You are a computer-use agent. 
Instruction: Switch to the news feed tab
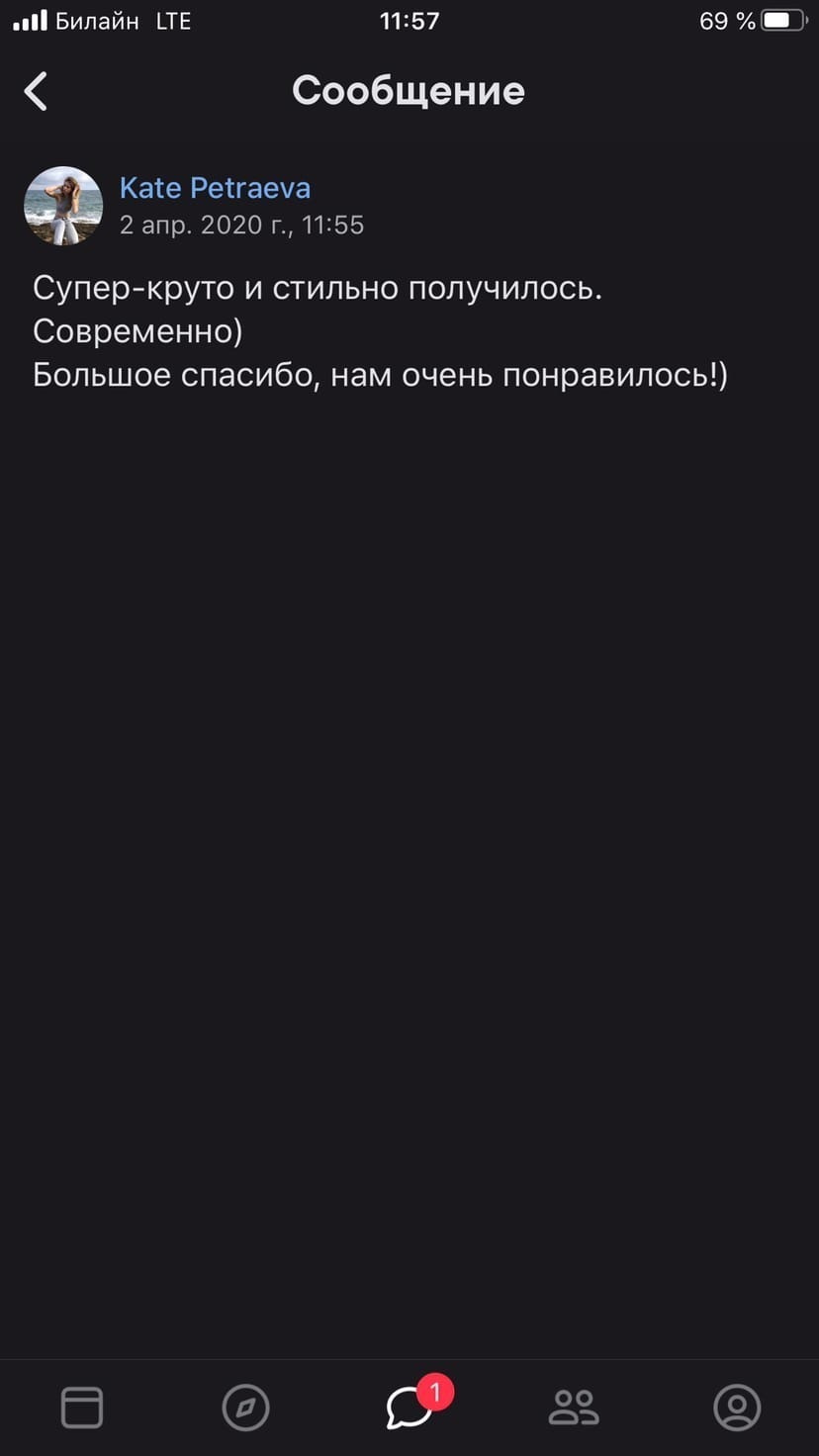[82, 1407]
